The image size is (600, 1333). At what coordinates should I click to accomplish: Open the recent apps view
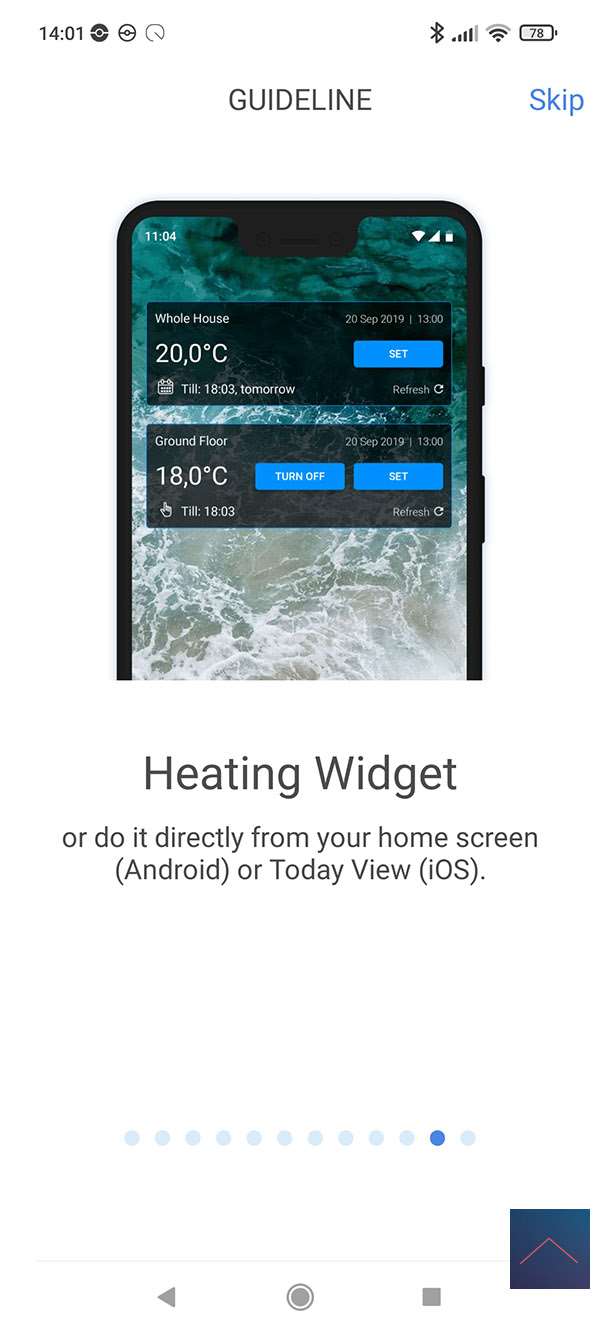tap(432, 1297)
